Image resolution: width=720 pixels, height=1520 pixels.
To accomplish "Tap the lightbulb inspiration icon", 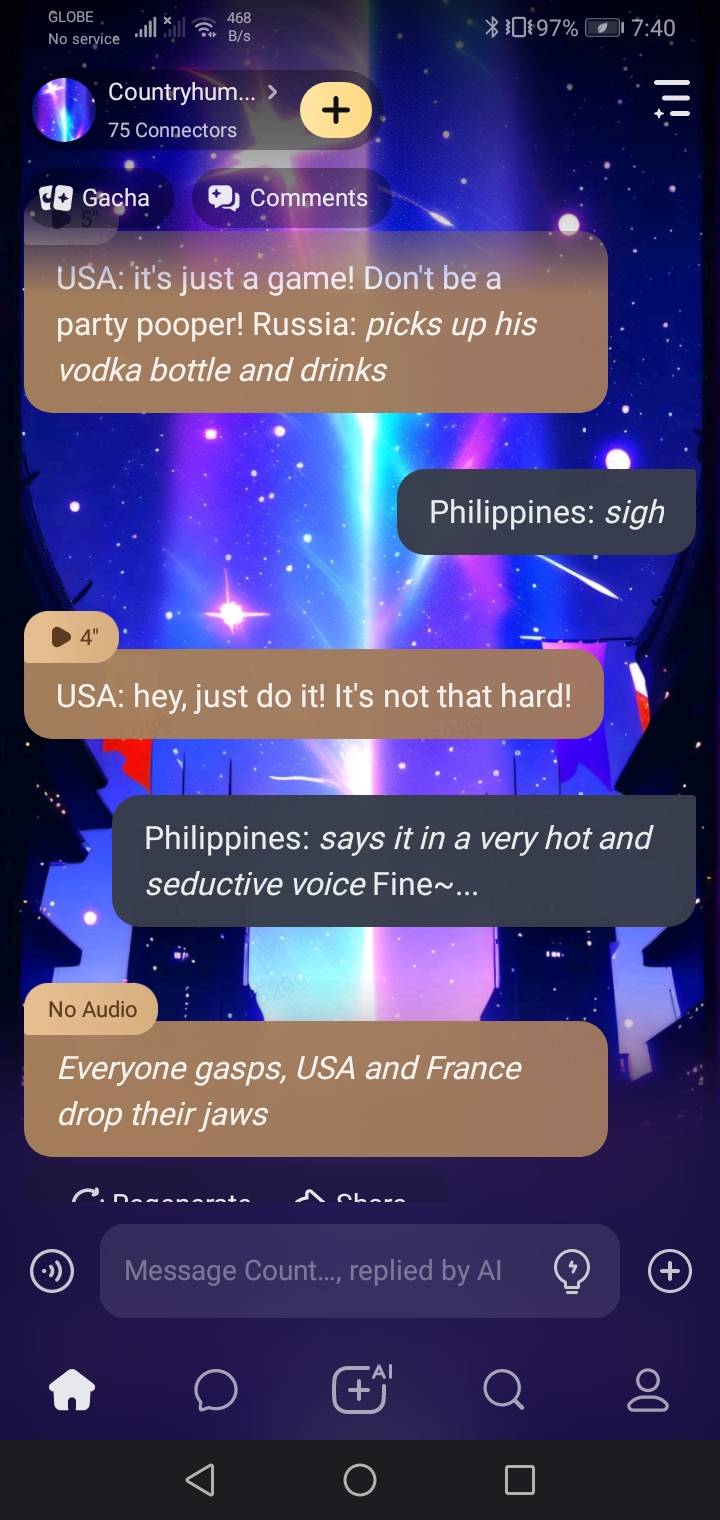I will click(x=571, y=1271).
